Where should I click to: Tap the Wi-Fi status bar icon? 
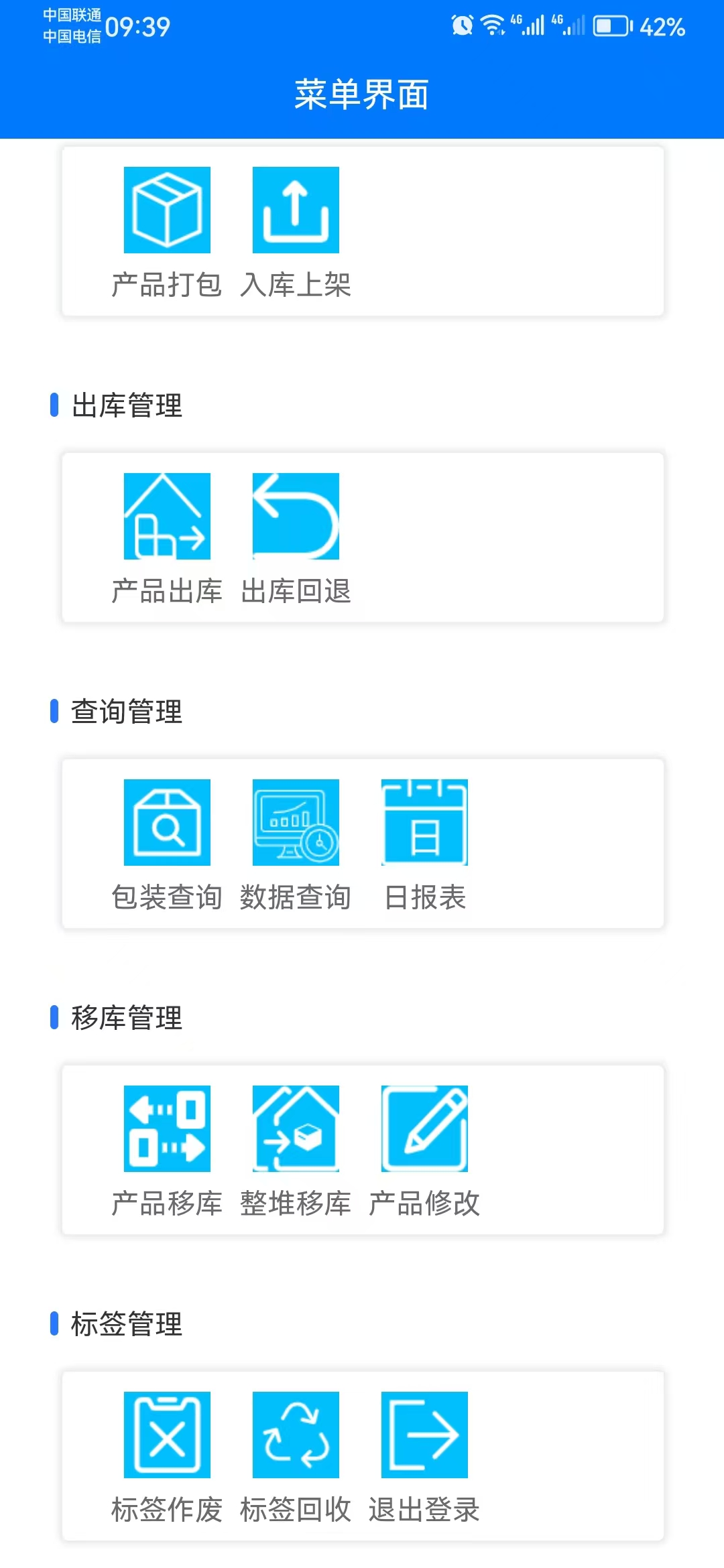pos(492,25)
